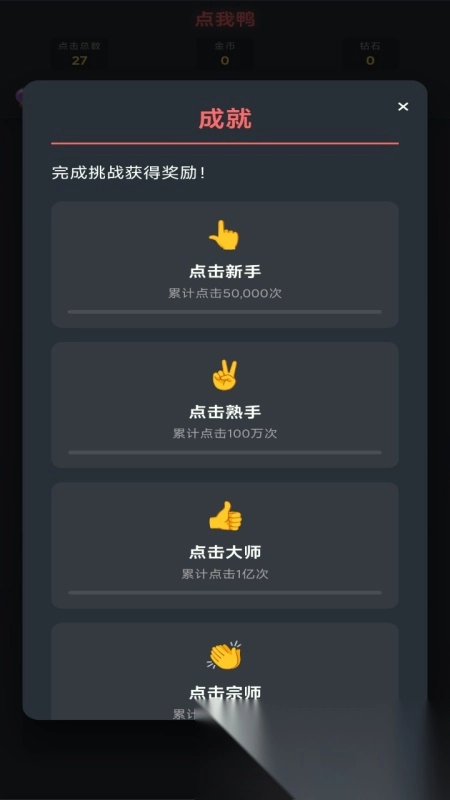The height and width of the screenshot is (800, 450).
Task: Close the 成就 achievements dialog
Action: pyautogui.click(x=403, y=106)
